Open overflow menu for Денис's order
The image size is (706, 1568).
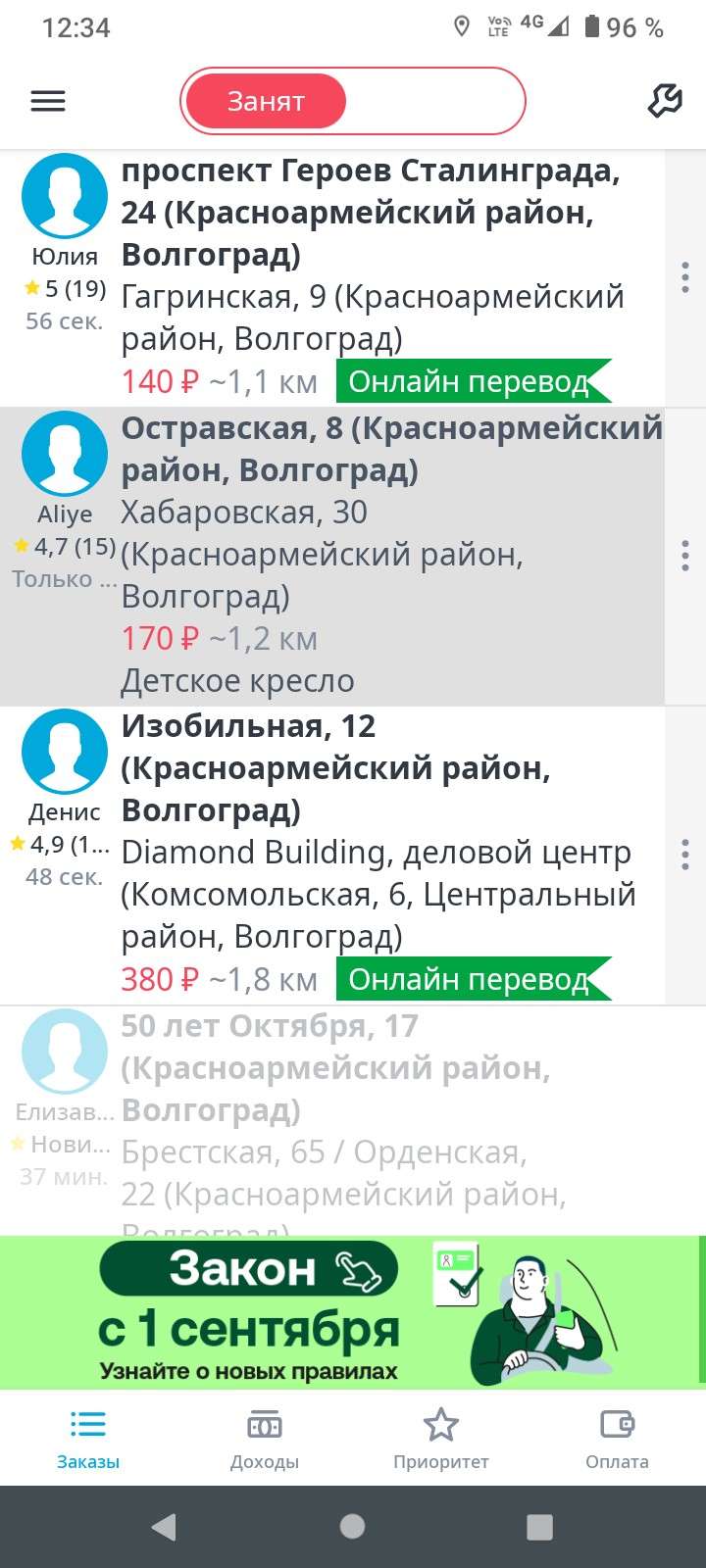[684, 855]
